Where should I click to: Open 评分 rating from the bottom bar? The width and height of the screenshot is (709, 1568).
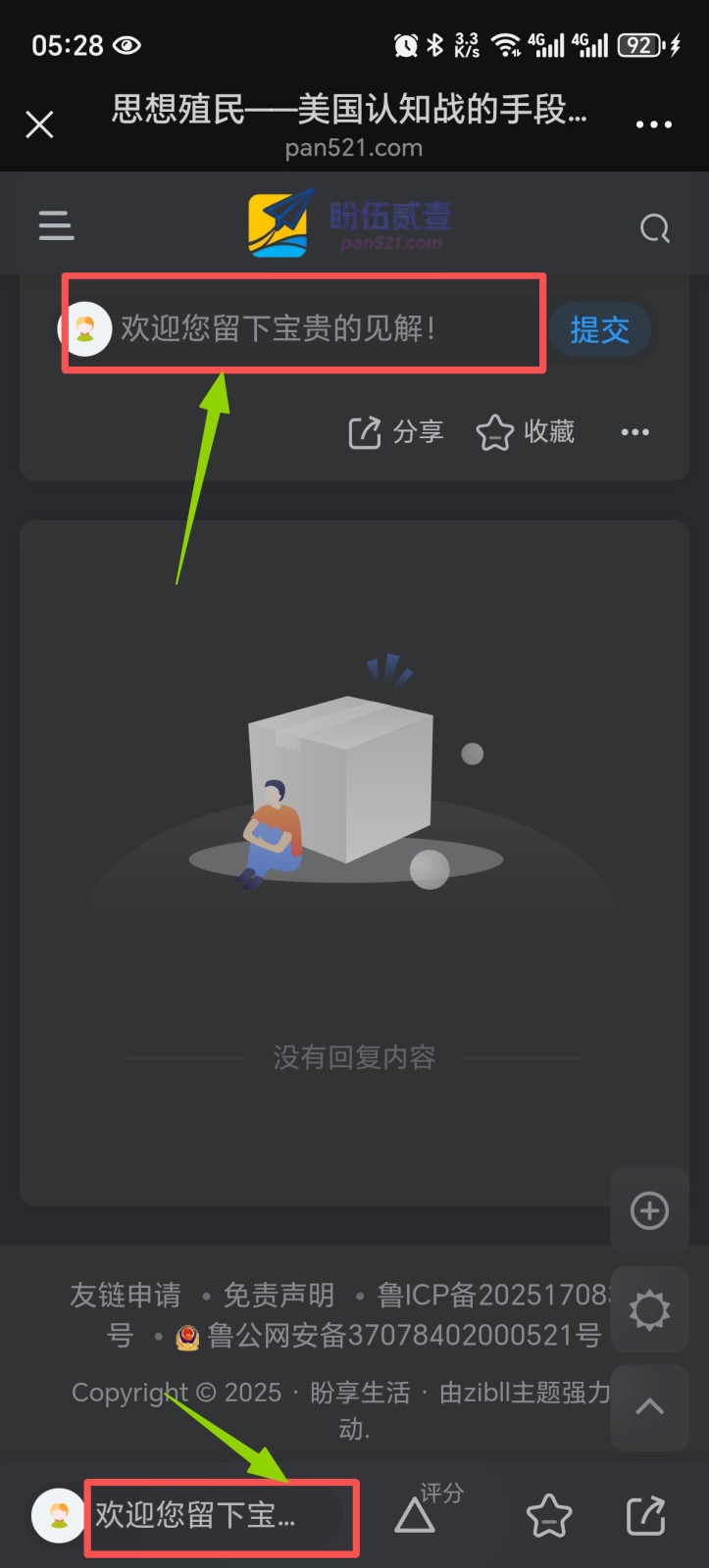[417, 1515]
